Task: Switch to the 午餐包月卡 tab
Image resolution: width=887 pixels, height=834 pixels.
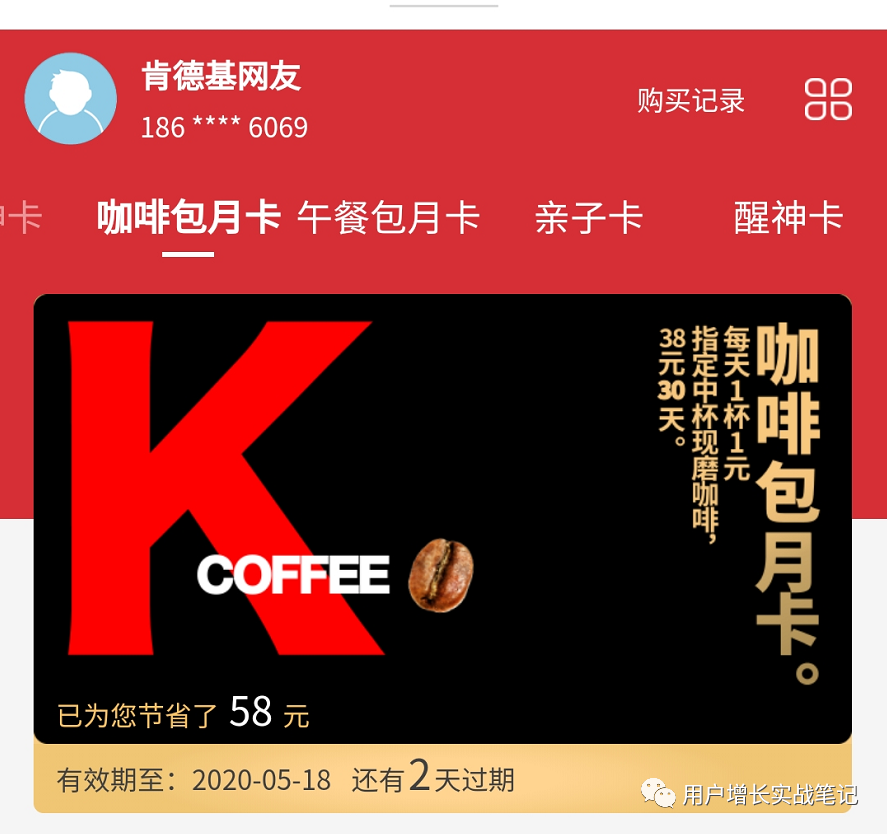Action: [389, 218]
